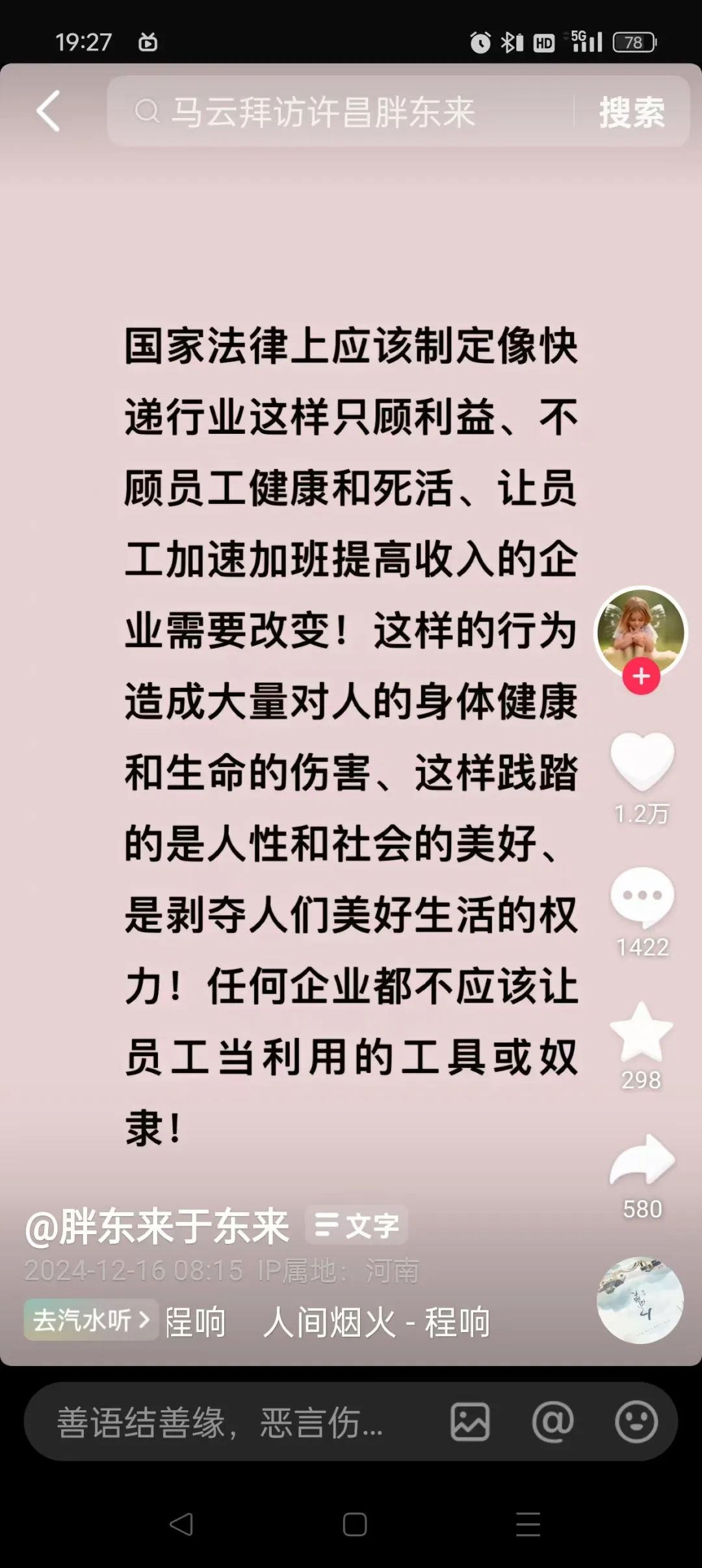Viewport: 702px width, 1568px height.
Task: Tap the comment box 善语结善缘
Action: (x=221, y=1422)
